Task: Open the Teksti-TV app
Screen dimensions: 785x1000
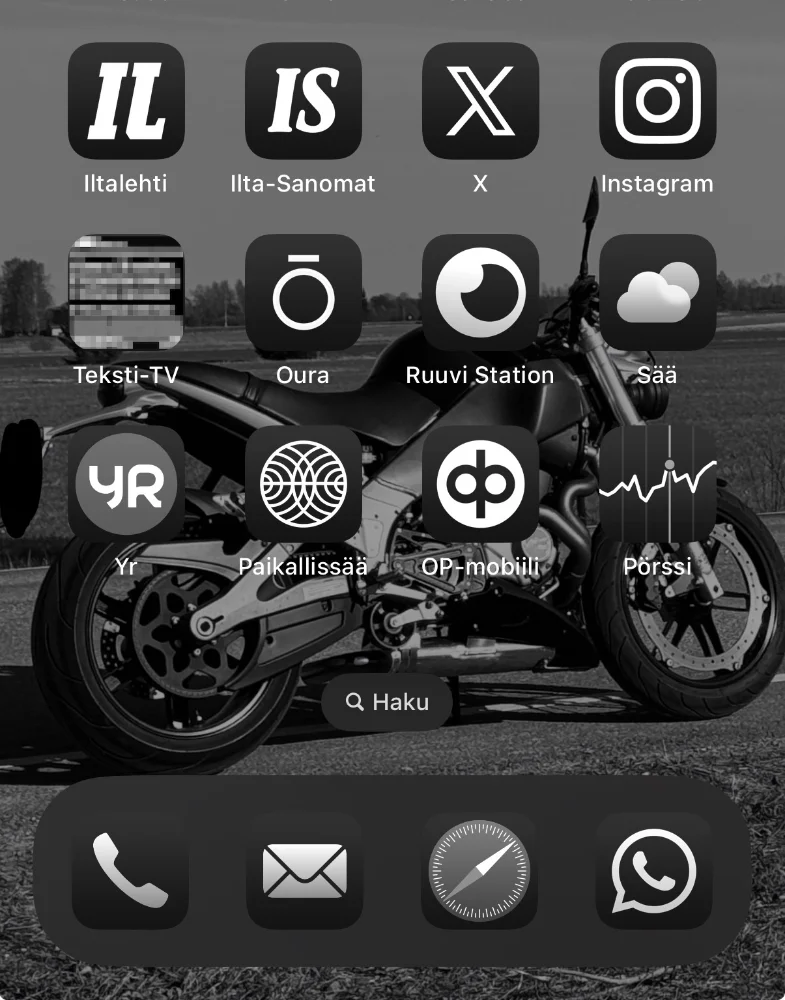Action: 126,292
